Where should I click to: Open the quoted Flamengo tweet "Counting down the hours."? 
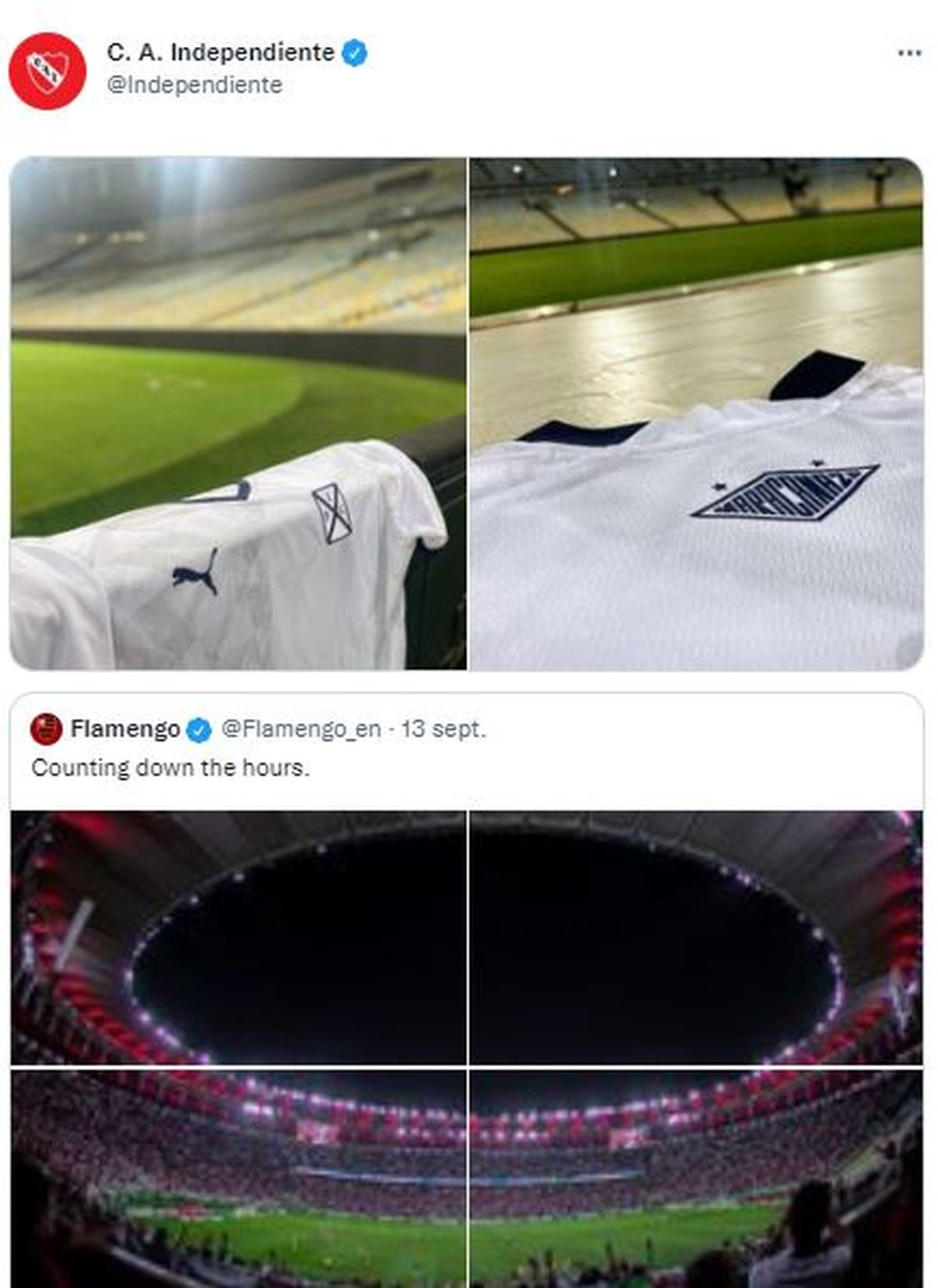[x=170, y=767]
